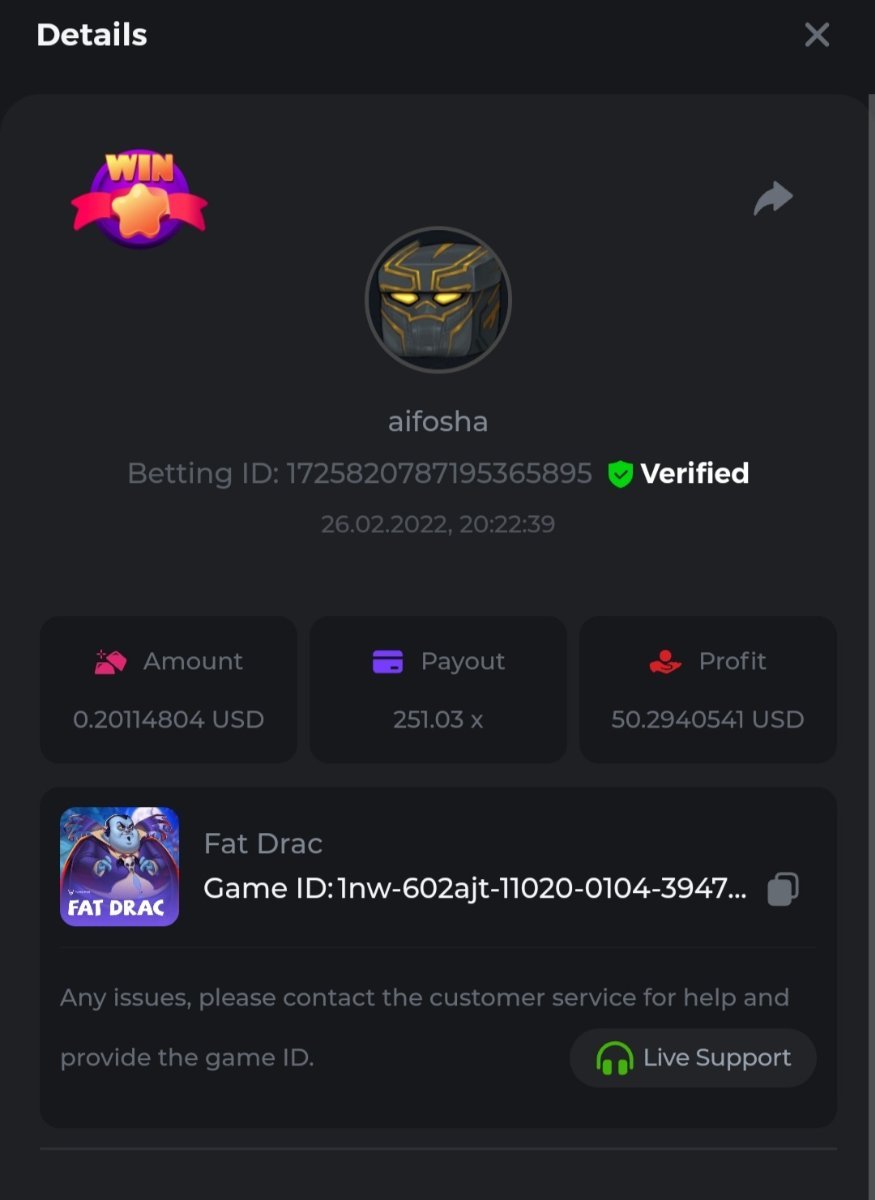Open the Fat Drac game
Image resolution: width=875 pixels, height=1200 pixels.
click(x=119, y=866)
